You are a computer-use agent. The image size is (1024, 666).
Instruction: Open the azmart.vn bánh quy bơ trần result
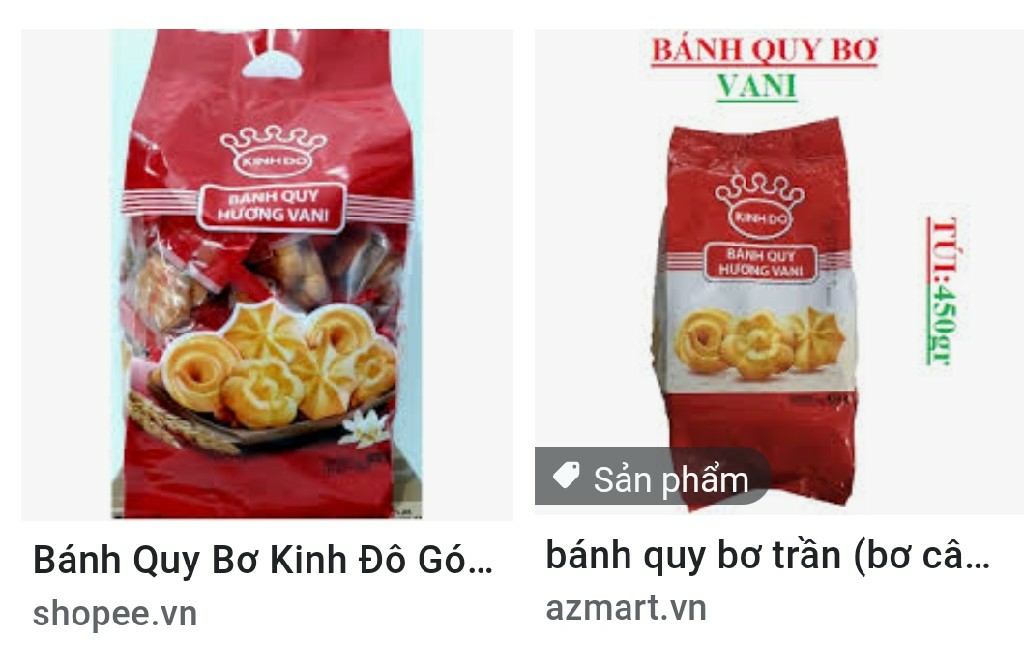pos(768,556)
